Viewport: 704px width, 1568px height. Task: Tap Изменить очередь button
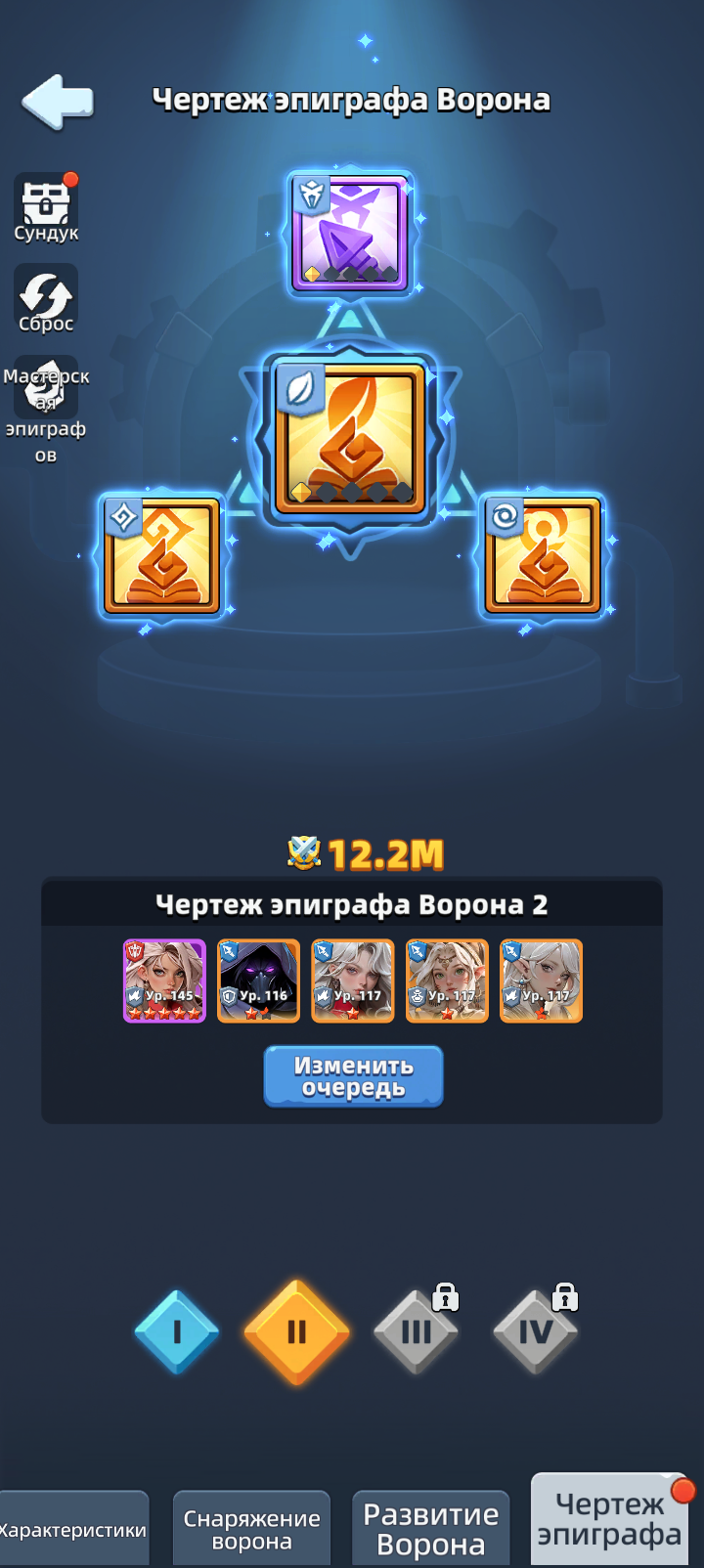353,1076
